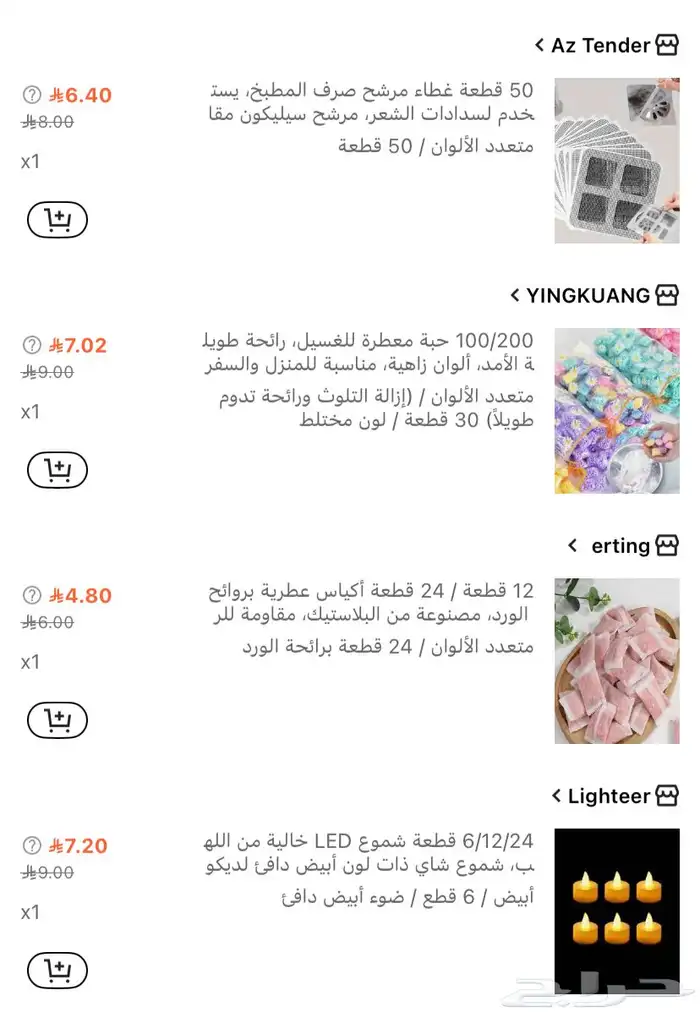
Task: Add the scented laundry beads to cart
Action: (x=57, y=470)
